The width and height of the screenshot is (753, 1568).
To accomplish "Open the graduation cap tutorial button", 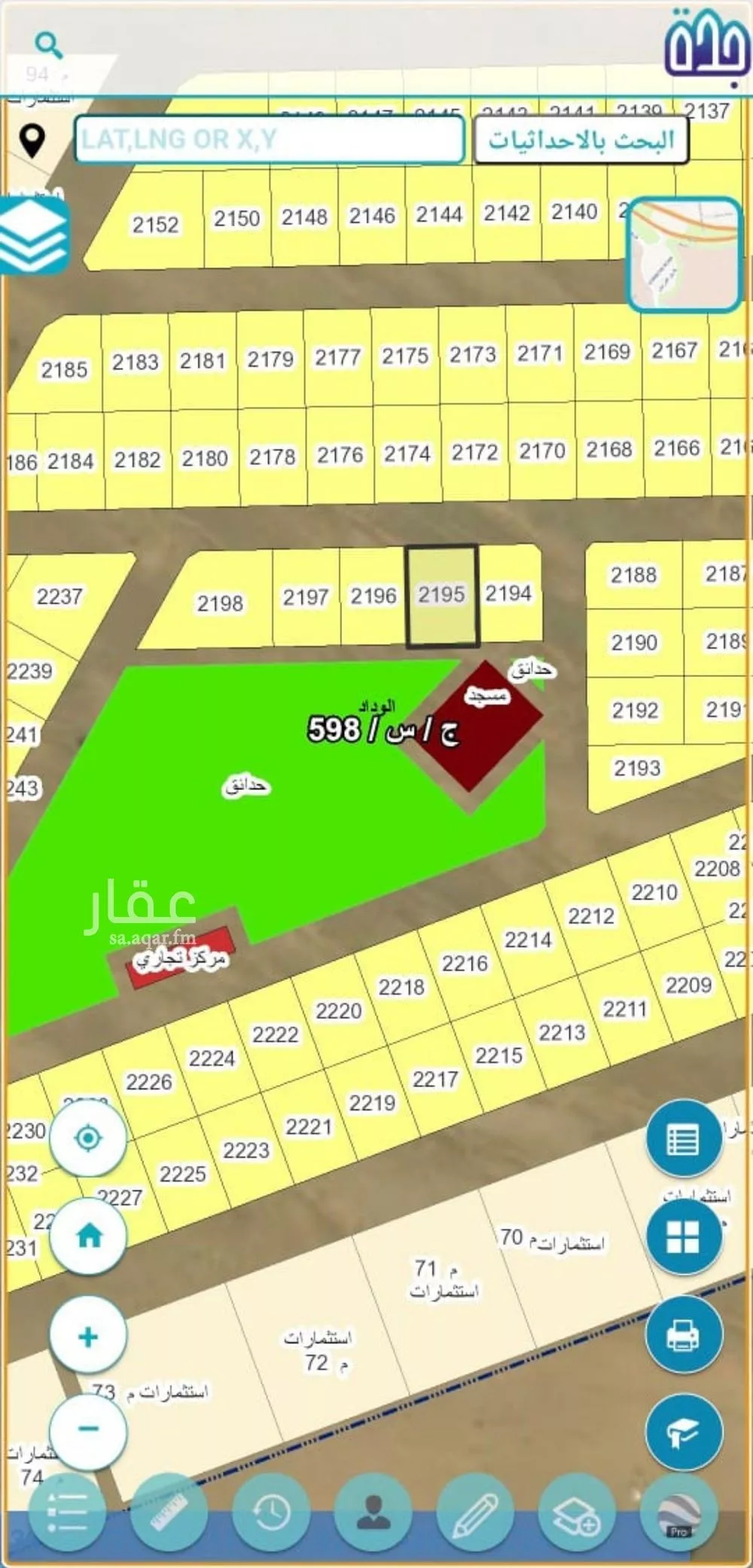I will point(684,1432).
